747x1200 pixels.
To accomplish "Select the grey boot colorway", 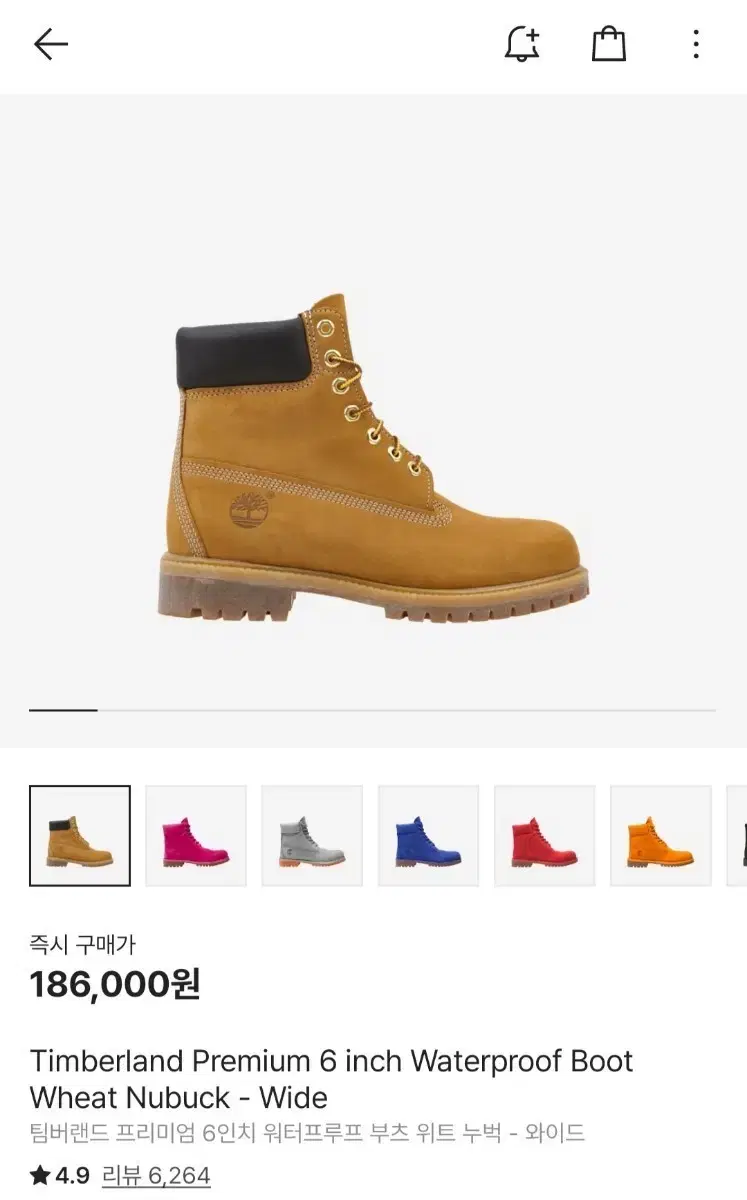I will pyautogui.click(x=310, y=835).
